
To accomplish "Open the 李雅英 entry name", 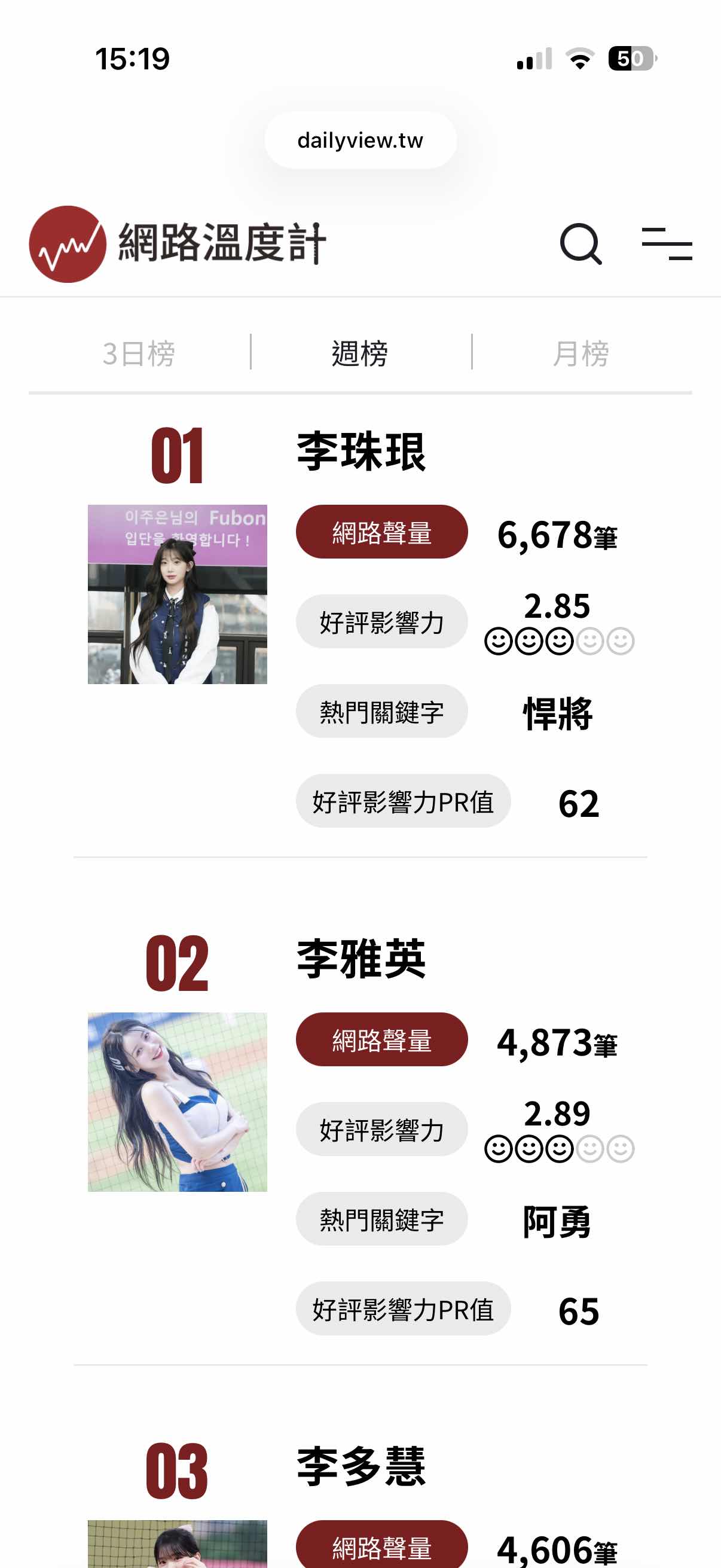I will point(361,959).
